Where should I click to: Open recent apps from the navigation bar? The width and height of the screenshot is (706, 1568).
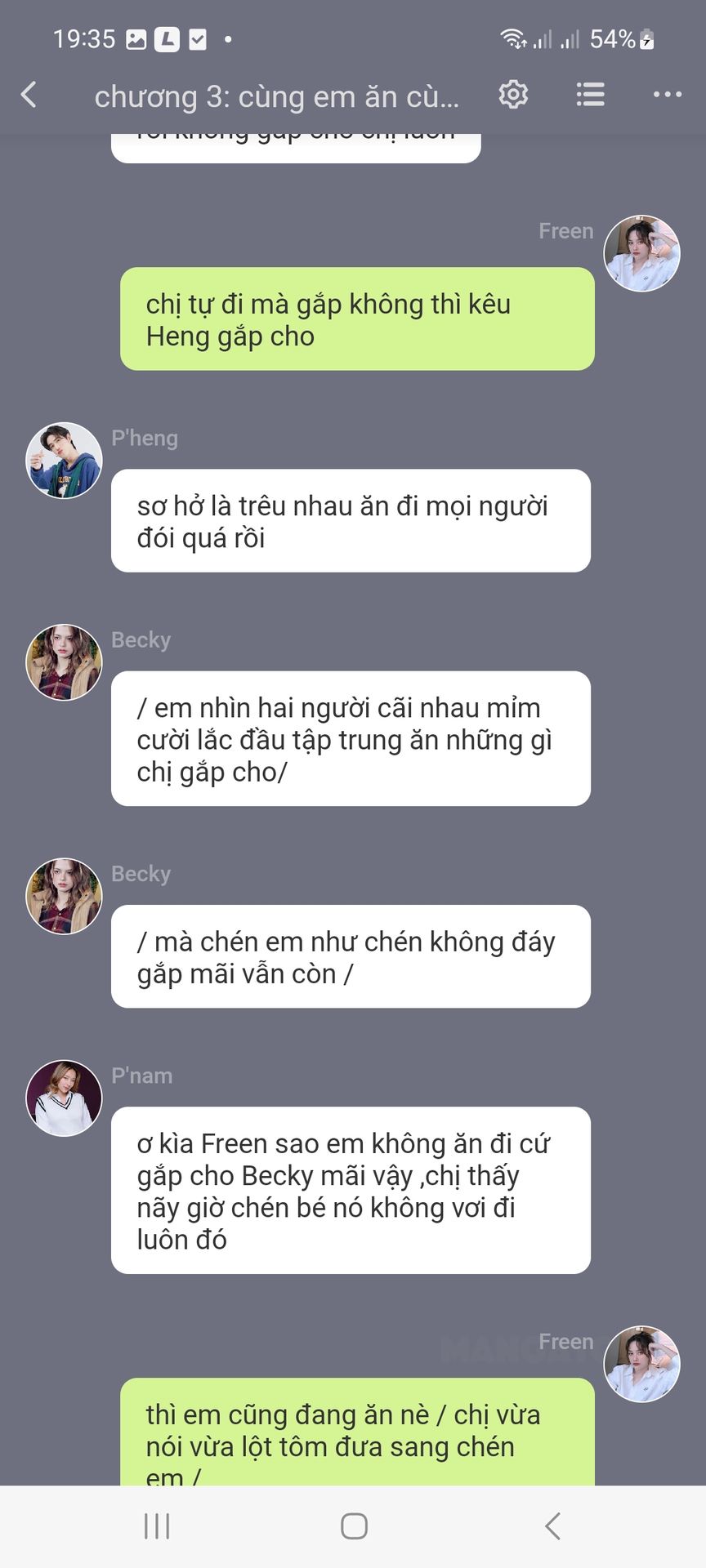(157, 1526)
